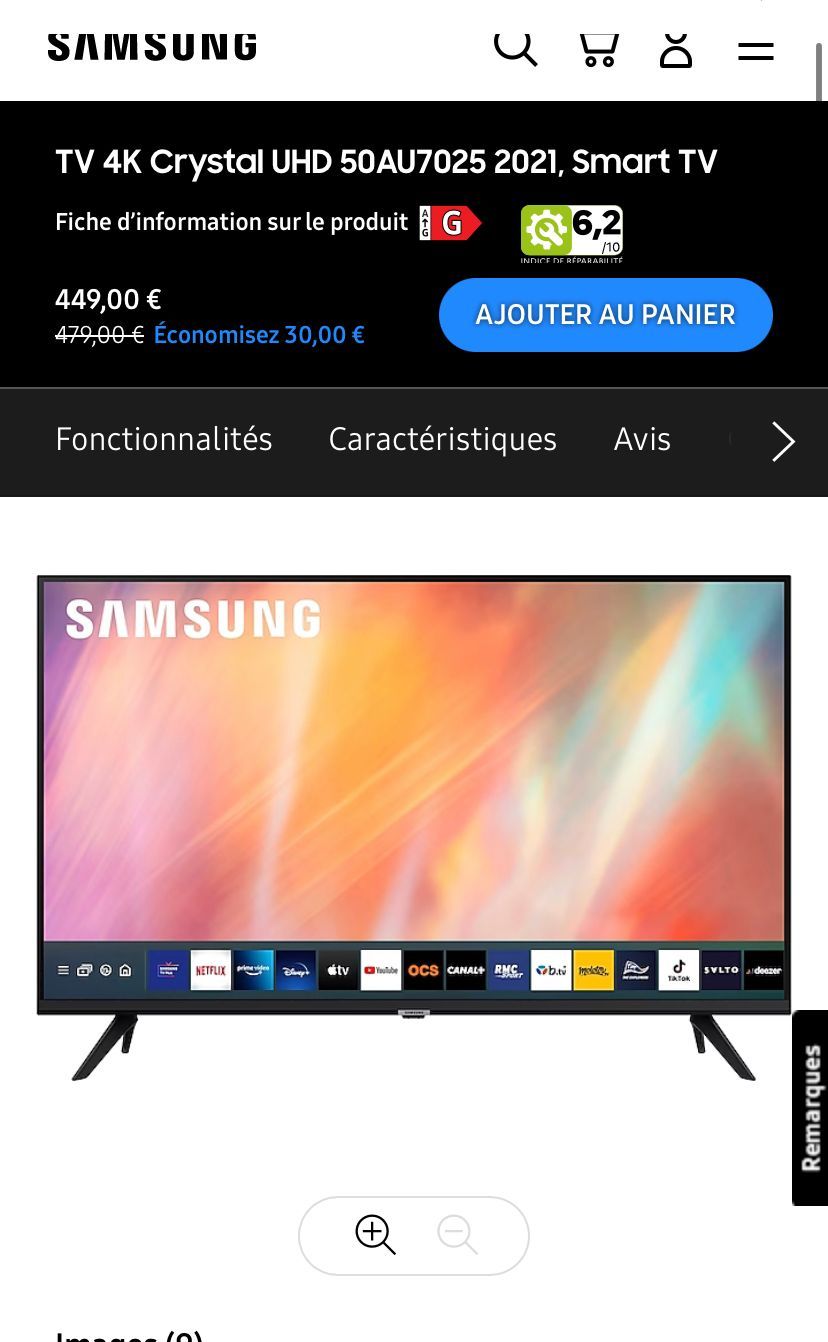
Task: View the energy class G label
Action: pos(451,223)
